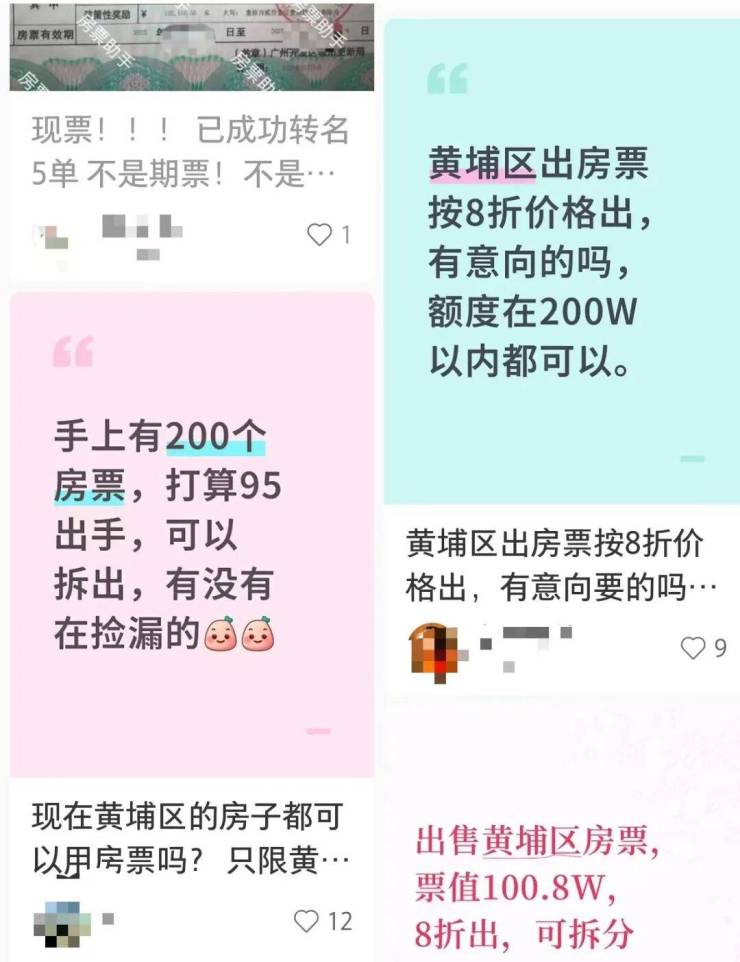The image size is (740, 962).
Task: Open the post about 现票 已成功转名5单
Action: (190, 151)
